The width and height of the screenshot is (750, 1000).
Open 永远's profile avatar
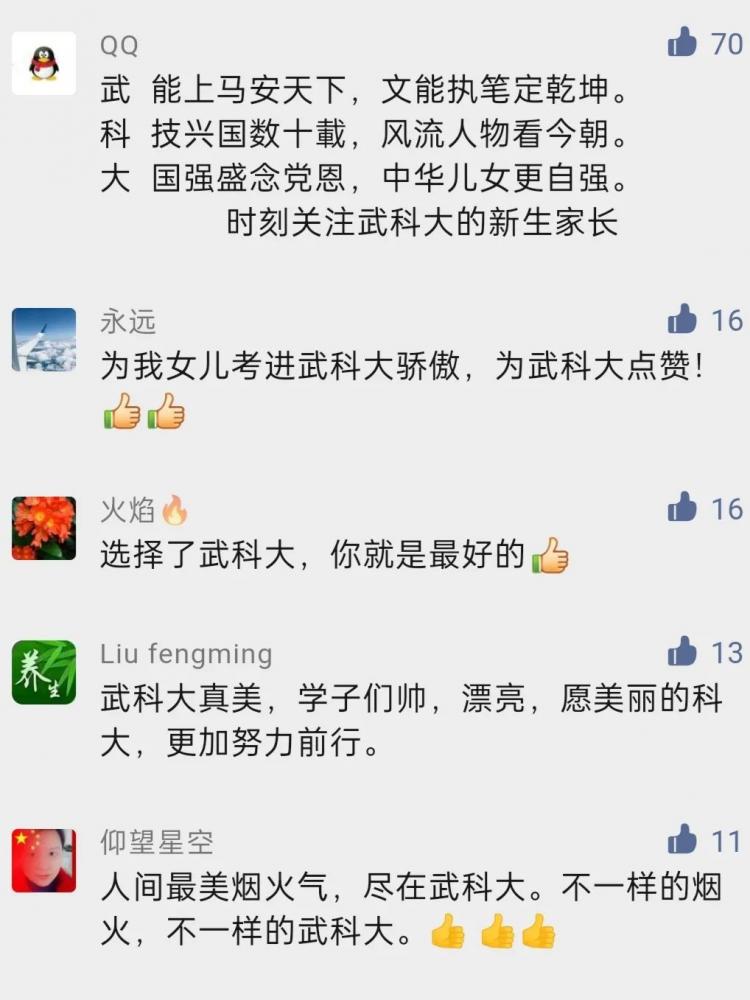[x=44, y=340]
